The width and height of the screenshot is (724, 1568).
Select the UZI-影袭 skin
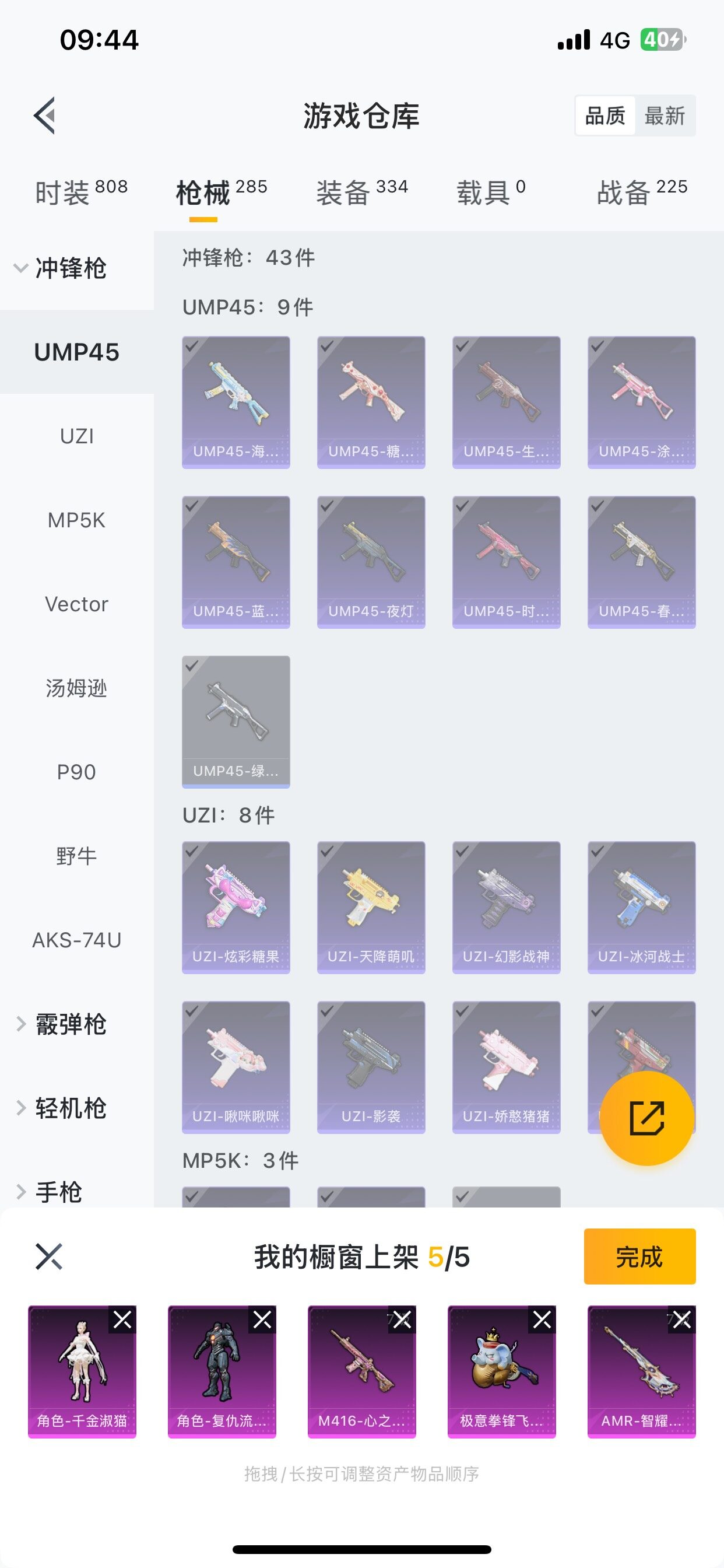[x=371, y=1066]
